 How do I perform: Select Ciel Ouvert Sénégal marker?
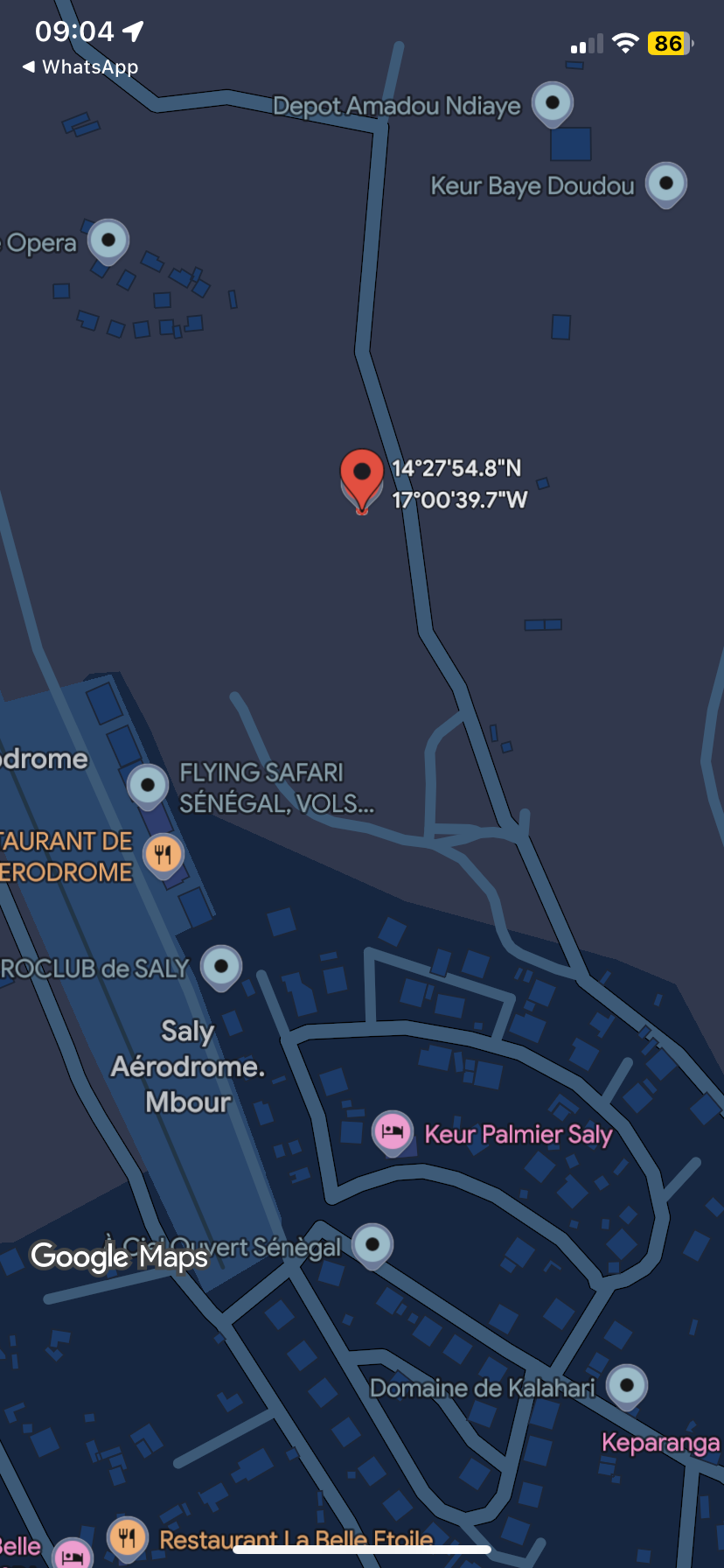(372, 1245)
